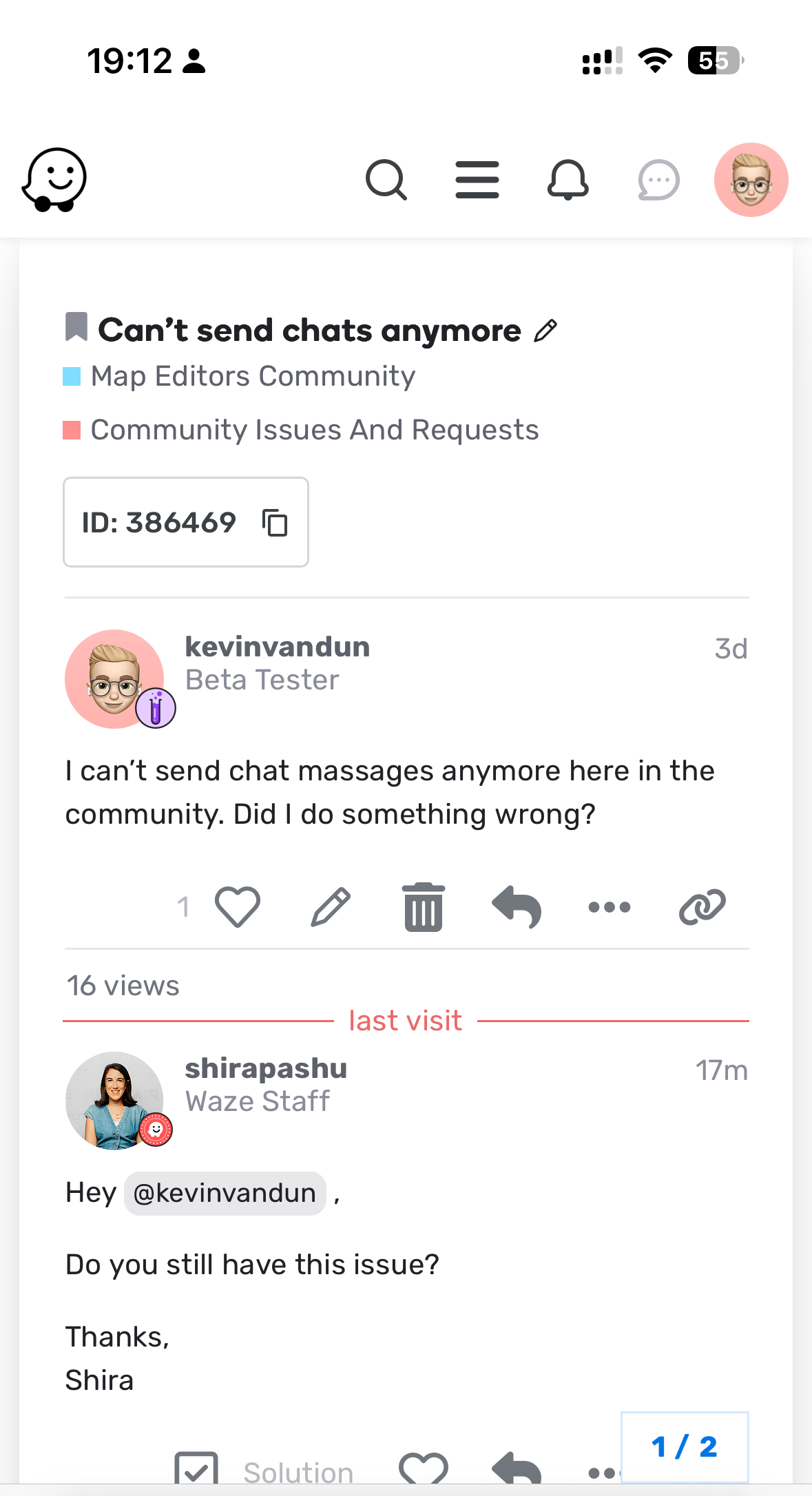Edit the topic title with the pencil

tap(545, 331)
